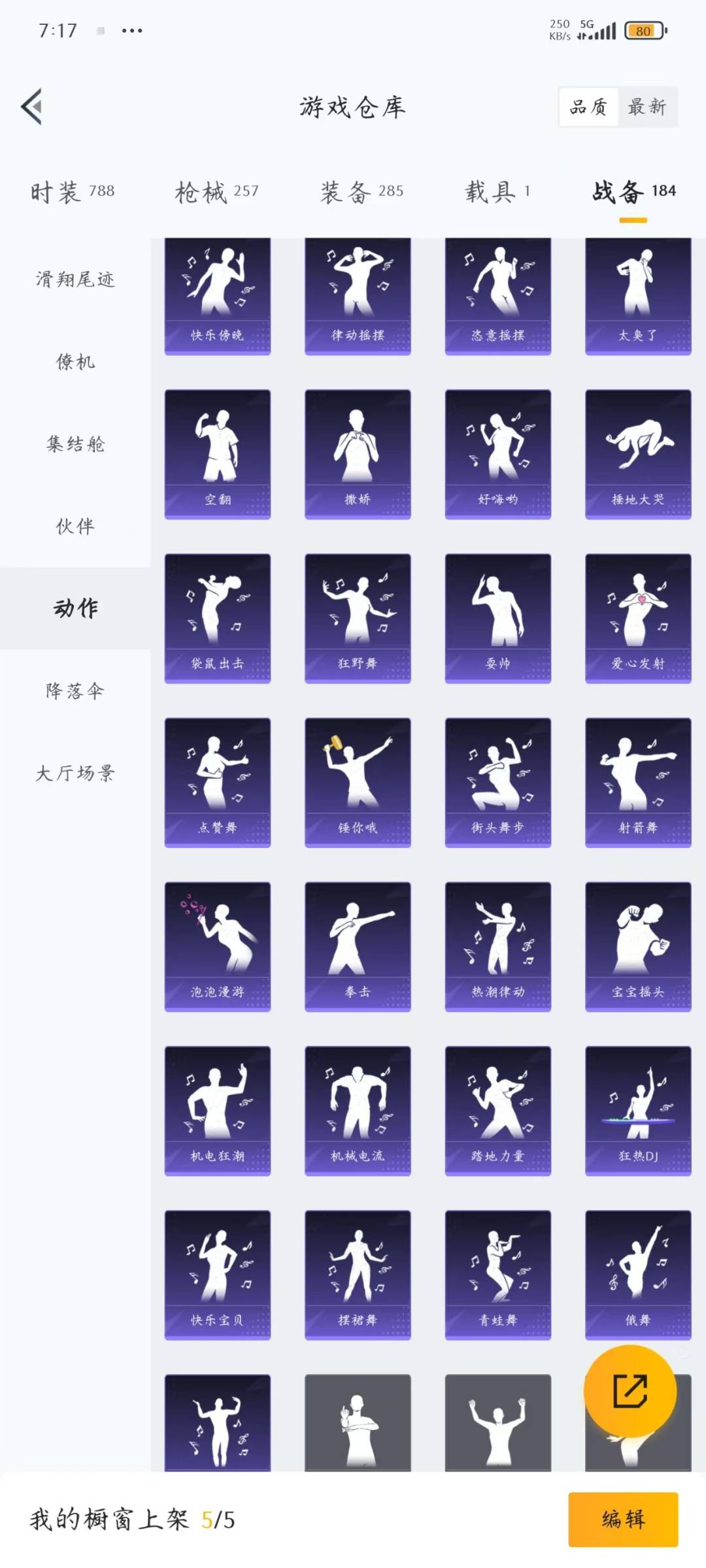Tap the orange share floating button
The image size is (706, 1568).
click(630, 1391)
